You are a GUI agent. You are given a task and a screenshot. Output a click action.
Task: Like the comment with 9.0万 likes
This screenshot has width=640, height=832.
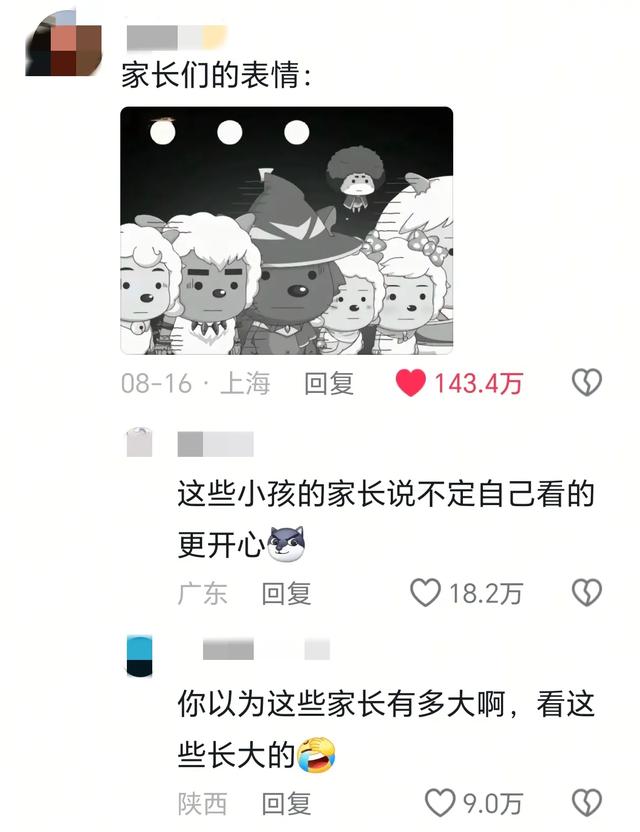(x=440, y=802)
